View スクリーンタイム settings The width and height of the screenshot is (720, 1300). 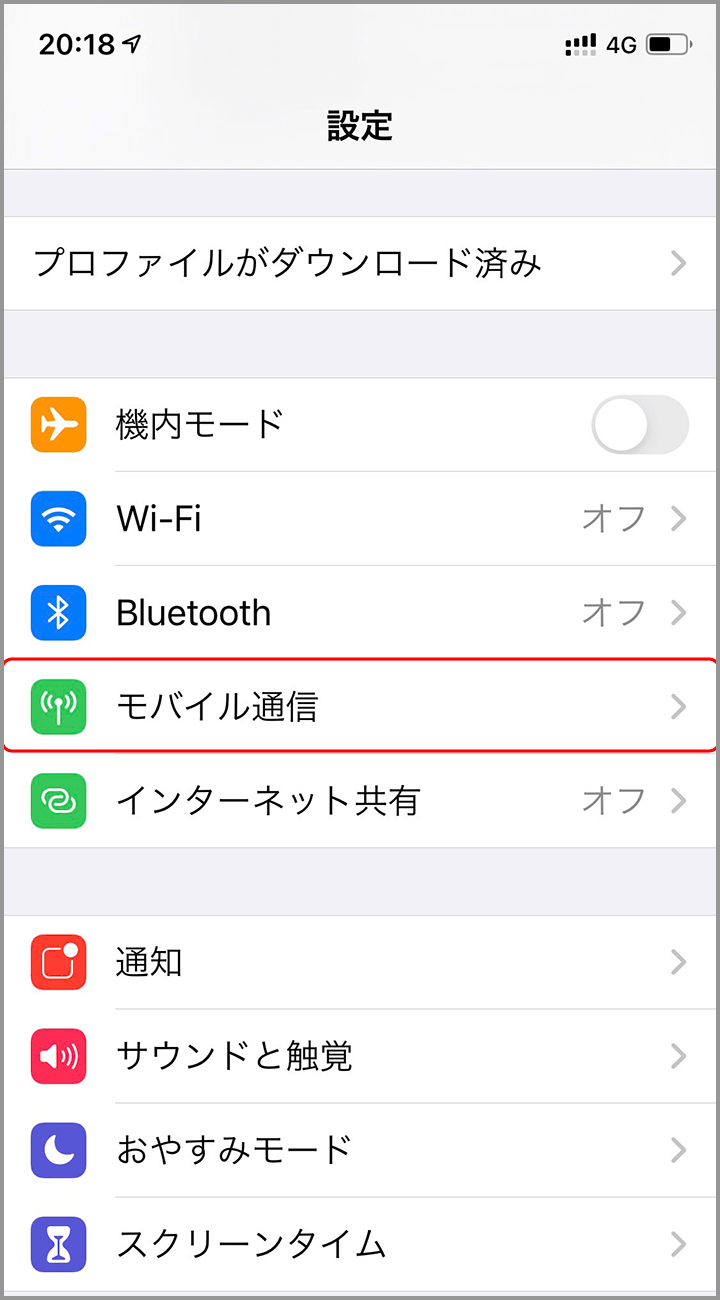click(360, 1244)
